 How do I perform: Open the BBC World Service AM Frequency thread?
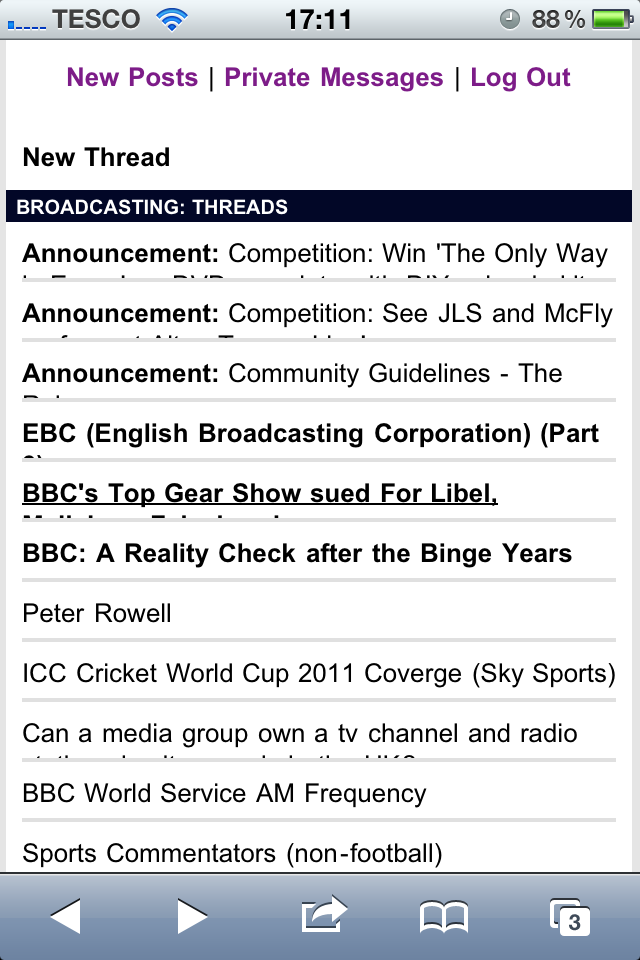tap(224, 794)
